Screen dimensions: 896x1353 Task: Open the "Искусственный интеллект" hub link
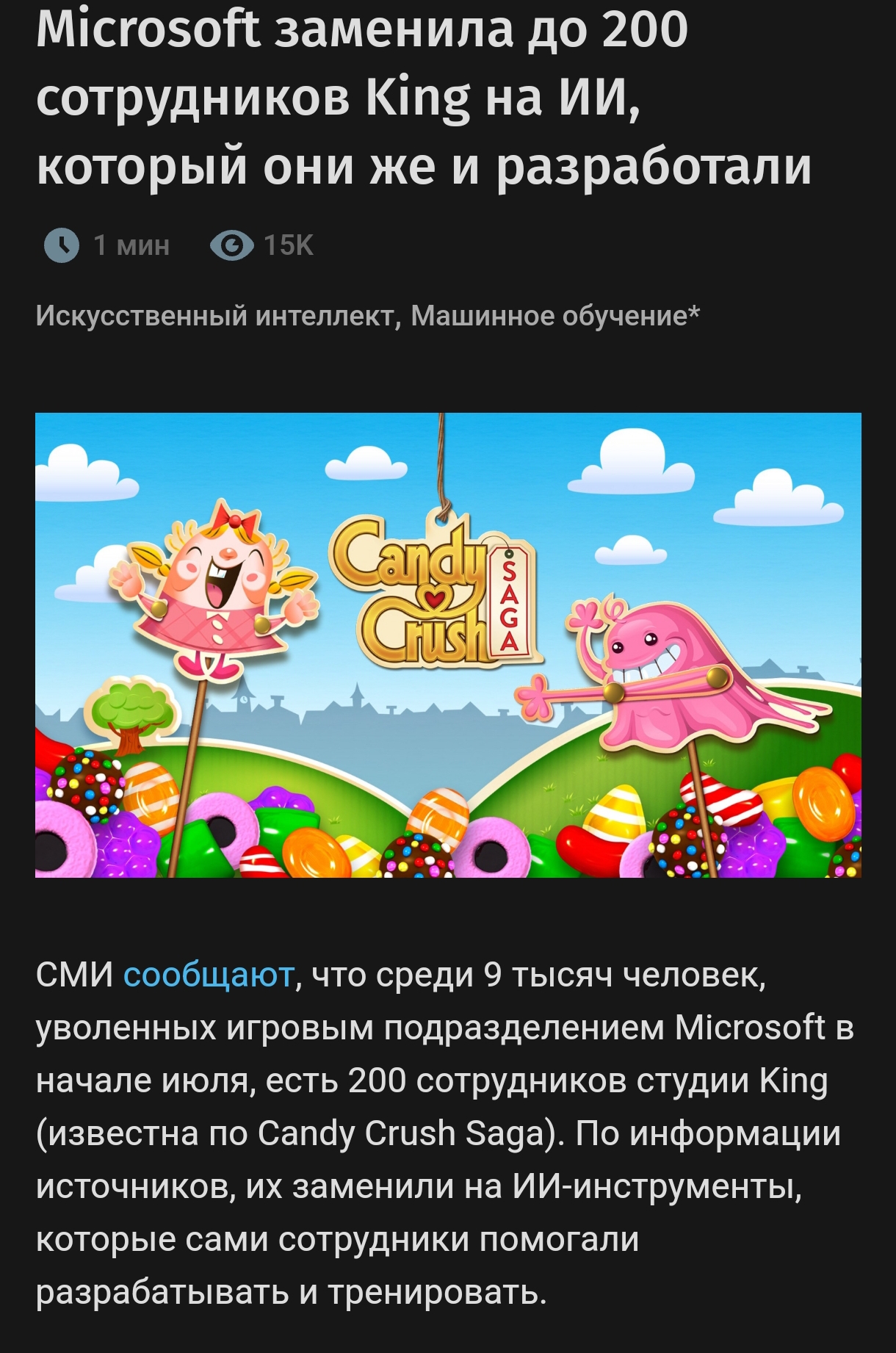216,316
